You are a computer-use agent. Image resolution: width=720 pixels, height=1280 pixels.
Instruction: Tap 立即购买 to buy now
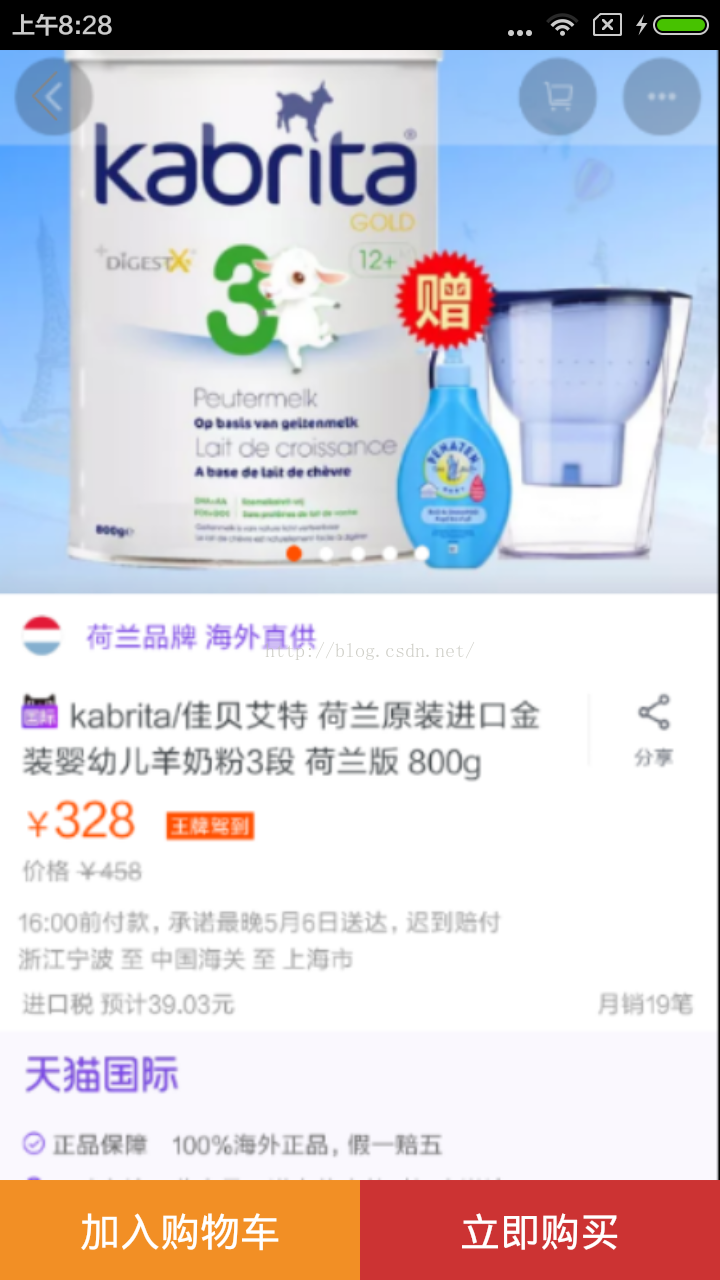pos(540,1231)
